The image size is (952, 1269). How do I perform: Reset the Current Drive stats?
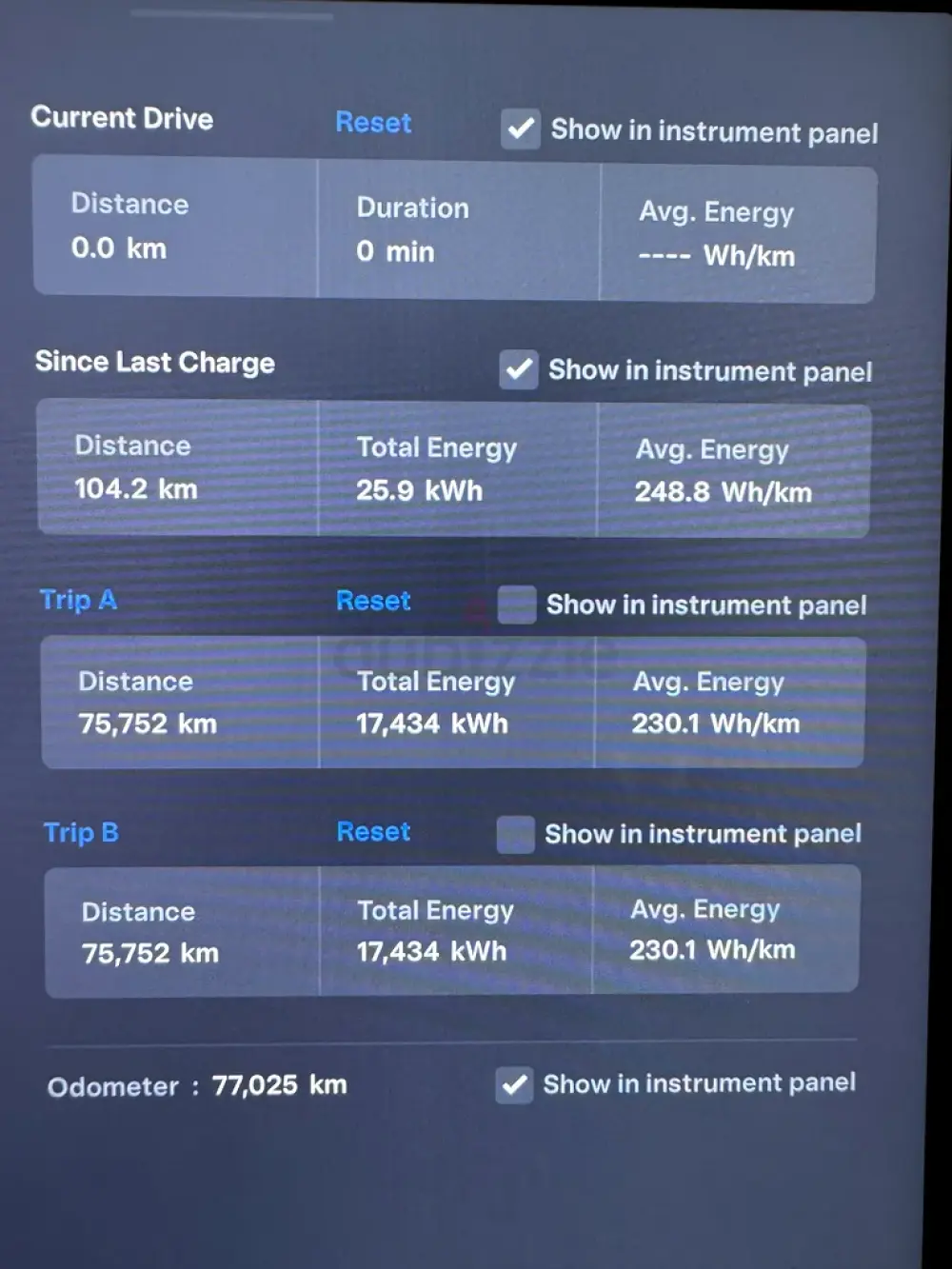(373, 123)
